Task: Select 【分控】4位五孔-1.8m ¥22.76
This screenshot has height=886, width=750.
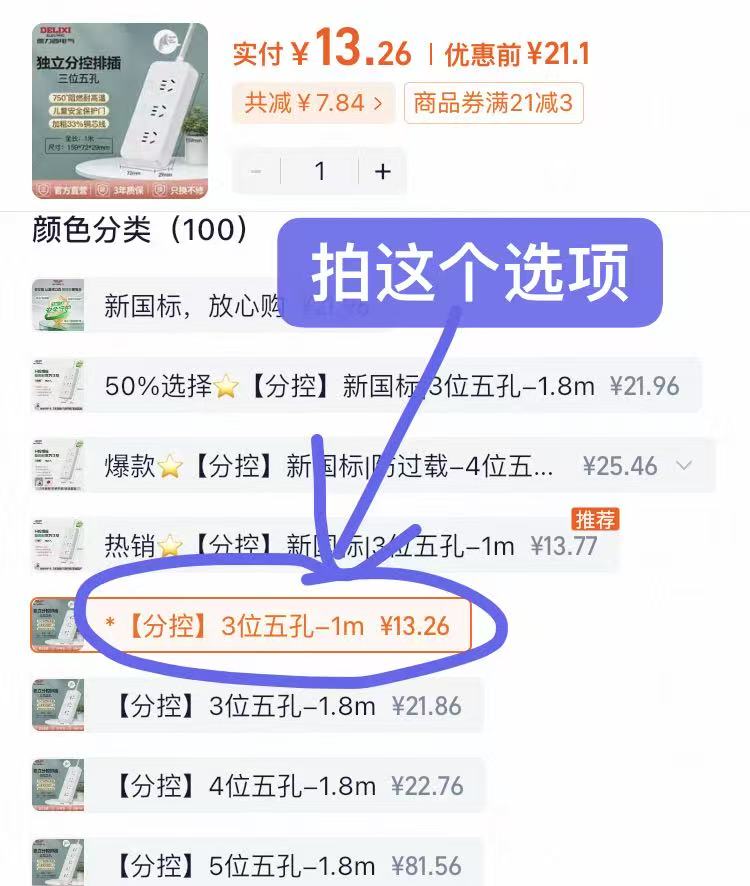Action: 285,786
